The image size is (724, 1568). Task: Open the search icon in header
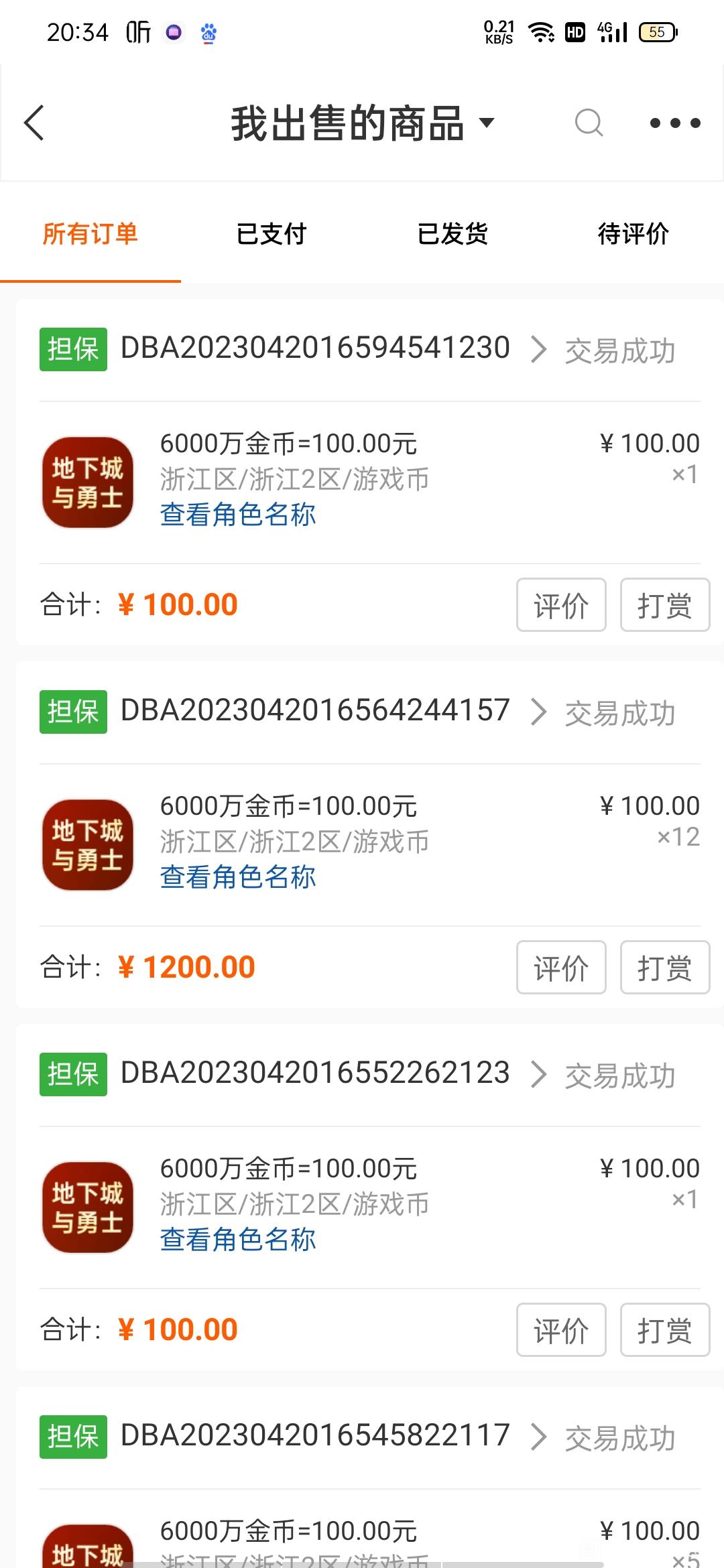[589, 123]
